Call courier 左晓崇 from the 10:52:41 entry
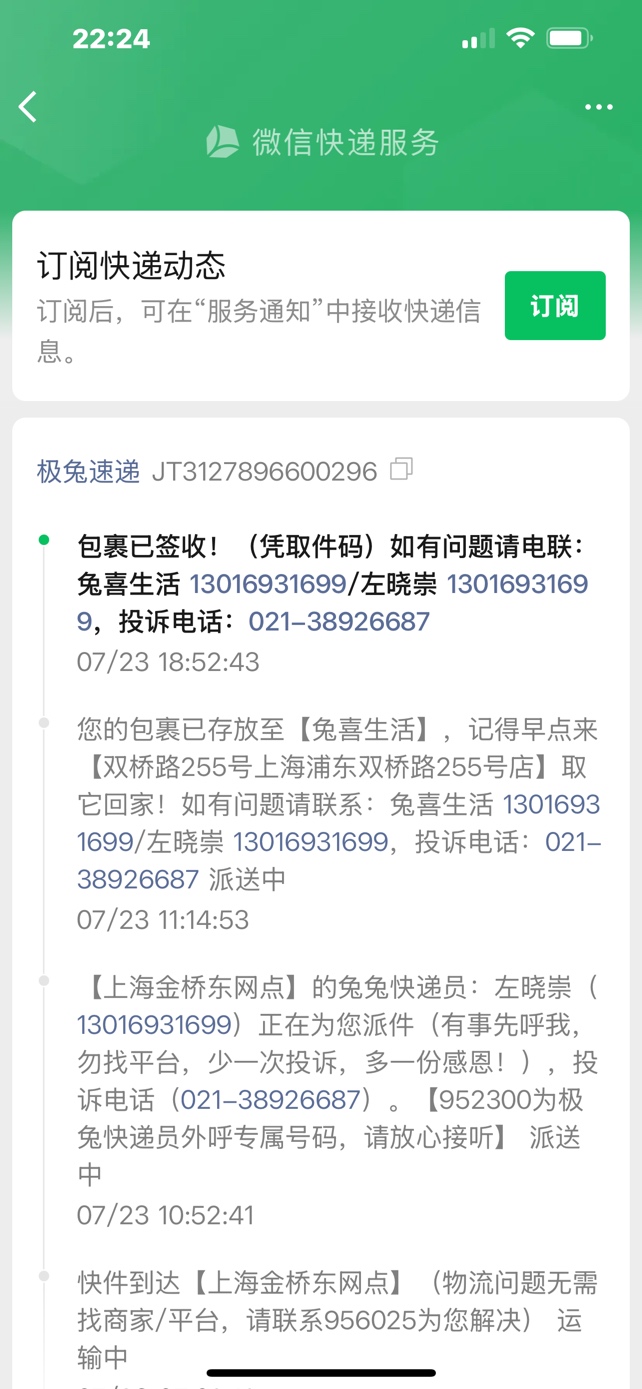The image size is (642, 1389). [154, 1025]
